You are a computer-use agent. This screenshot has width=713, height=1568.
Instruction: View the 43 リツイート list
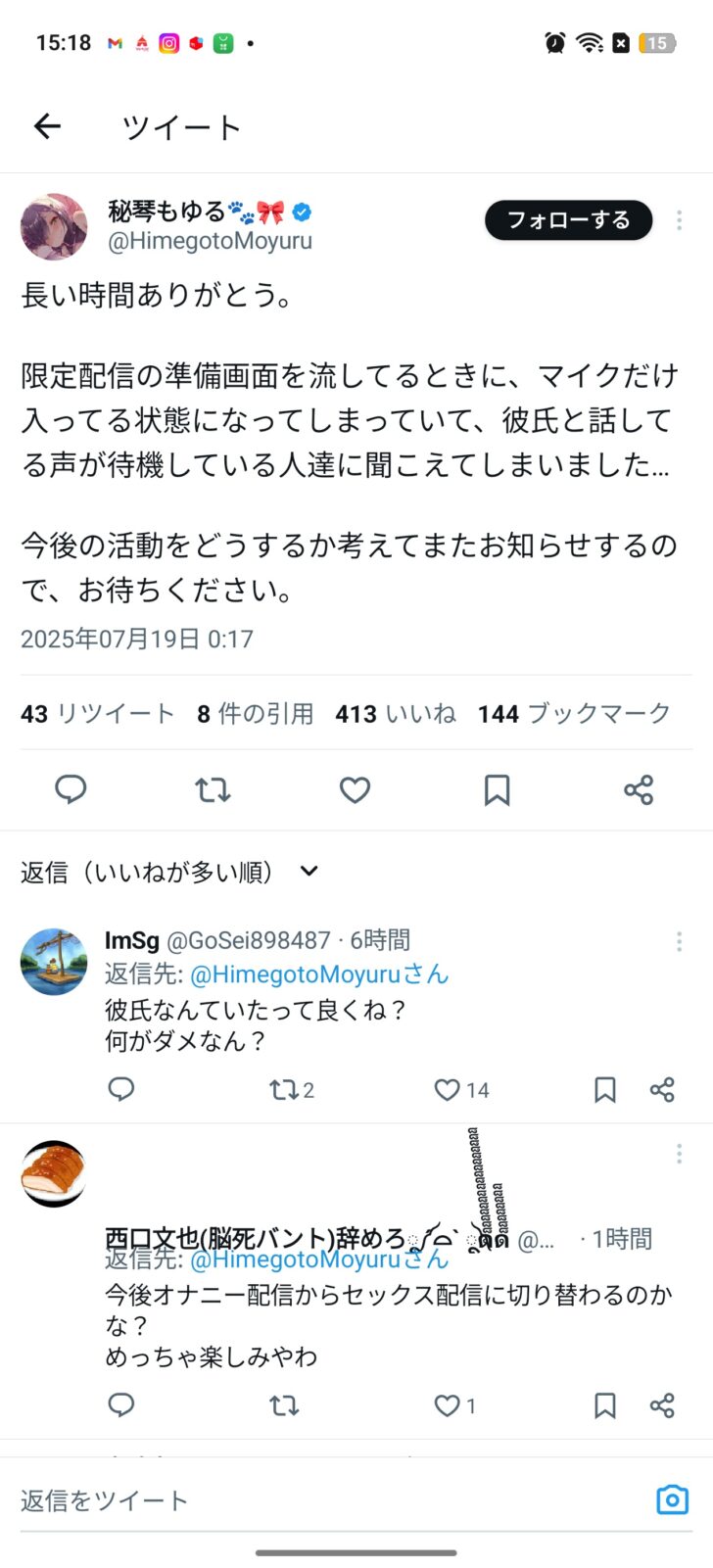(97, 714)
